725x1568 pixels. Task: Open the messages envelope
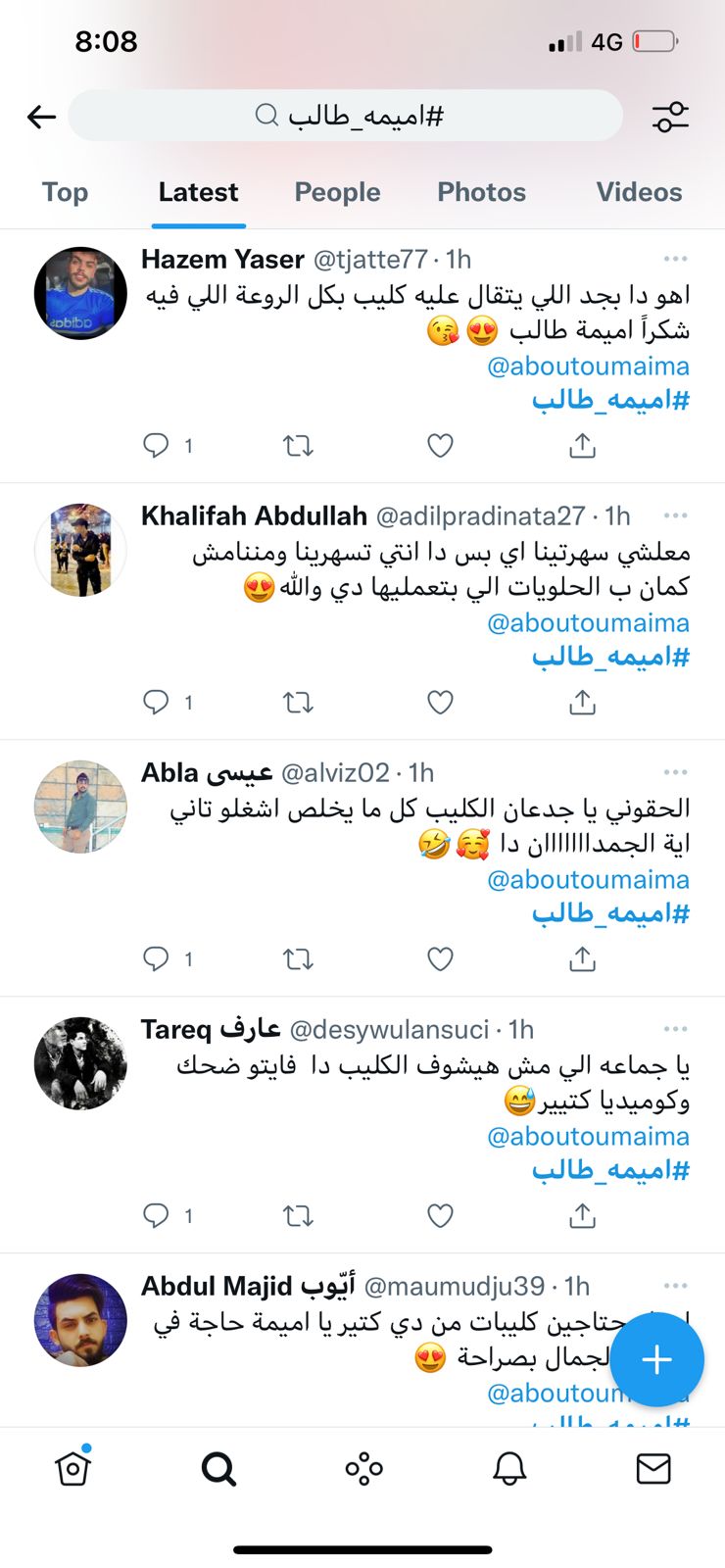pos(652,1468)
